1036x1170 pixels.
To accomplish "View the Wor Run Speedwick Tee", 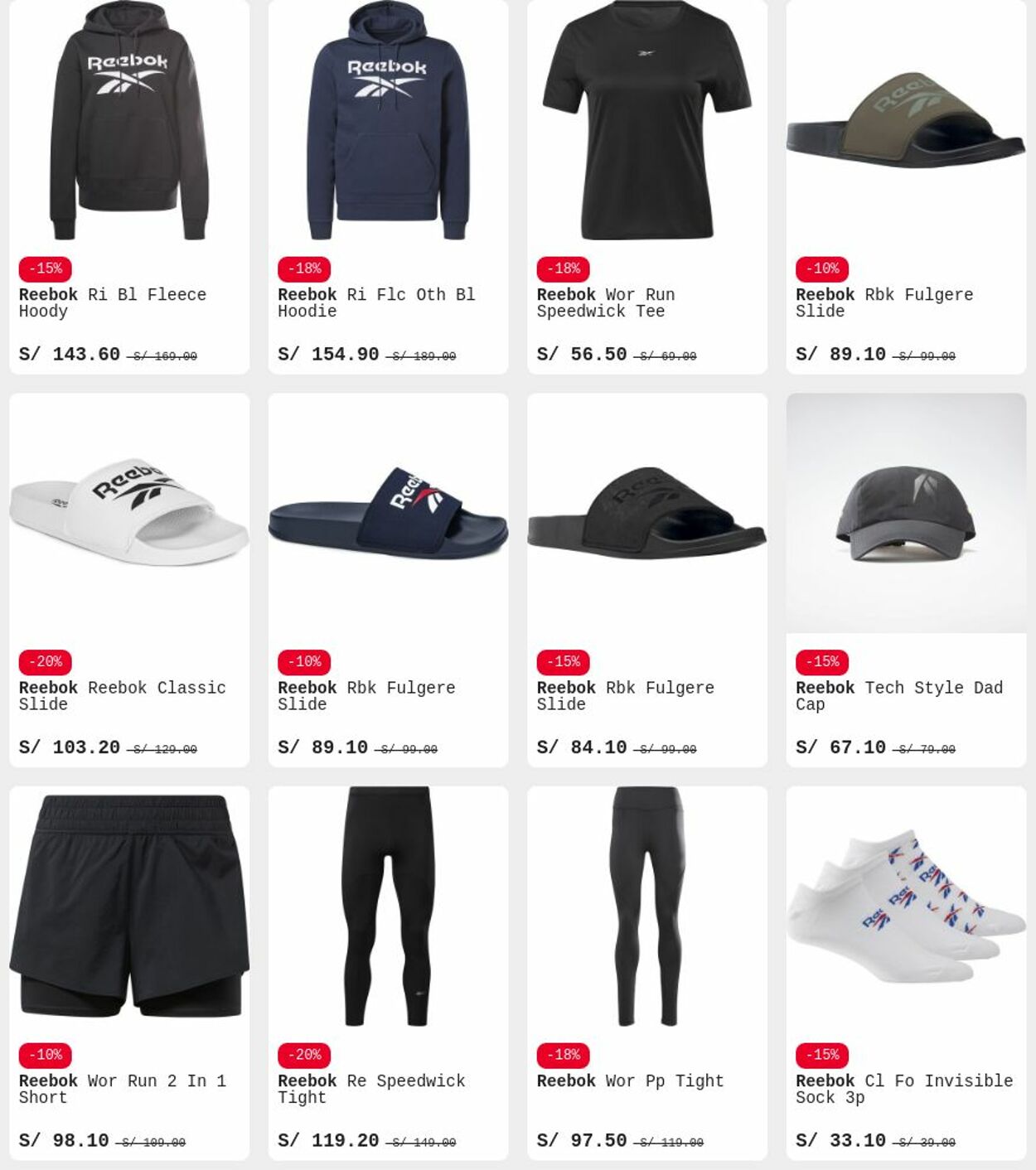I will [646, 124].
